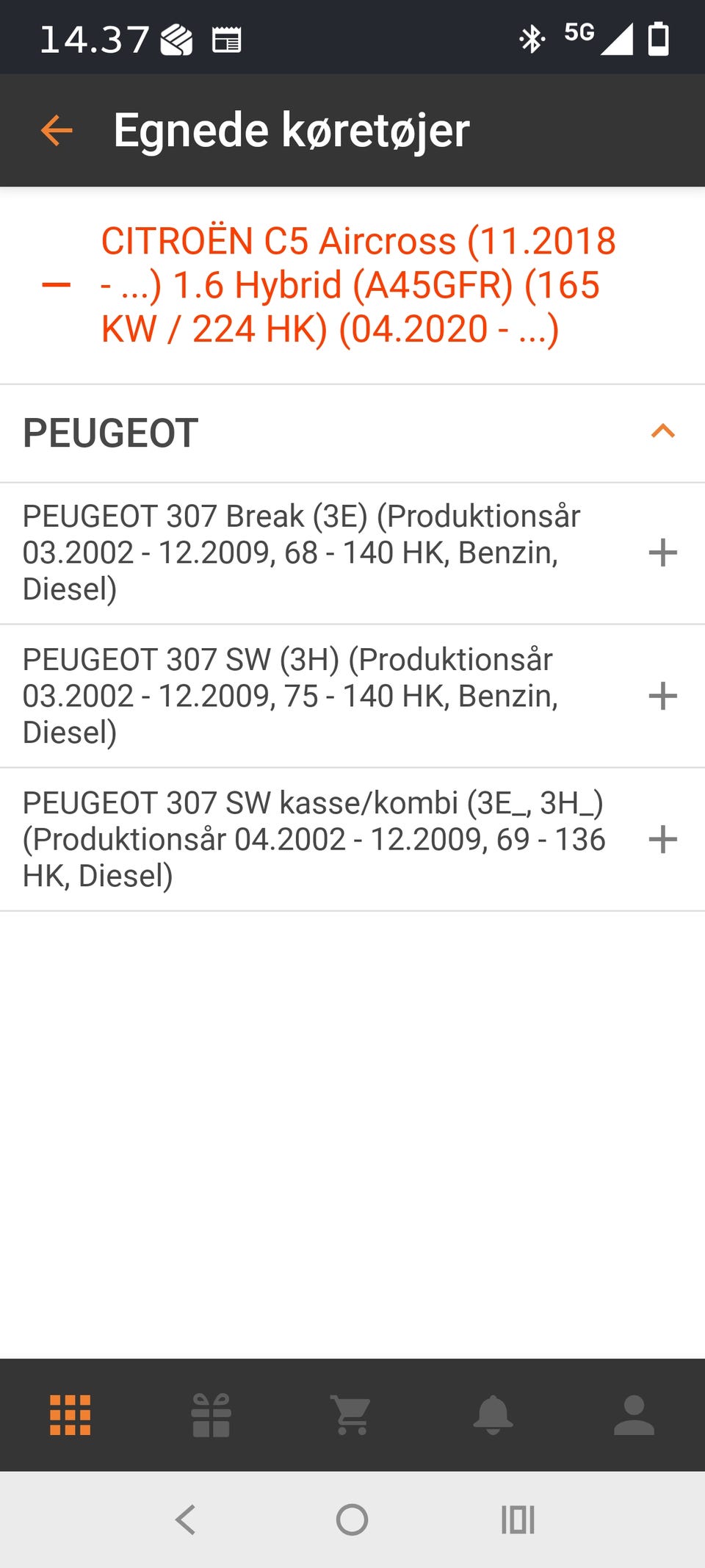Switch to the gift offers tab
The image size is (705, 1568).
coord(211,1414)
